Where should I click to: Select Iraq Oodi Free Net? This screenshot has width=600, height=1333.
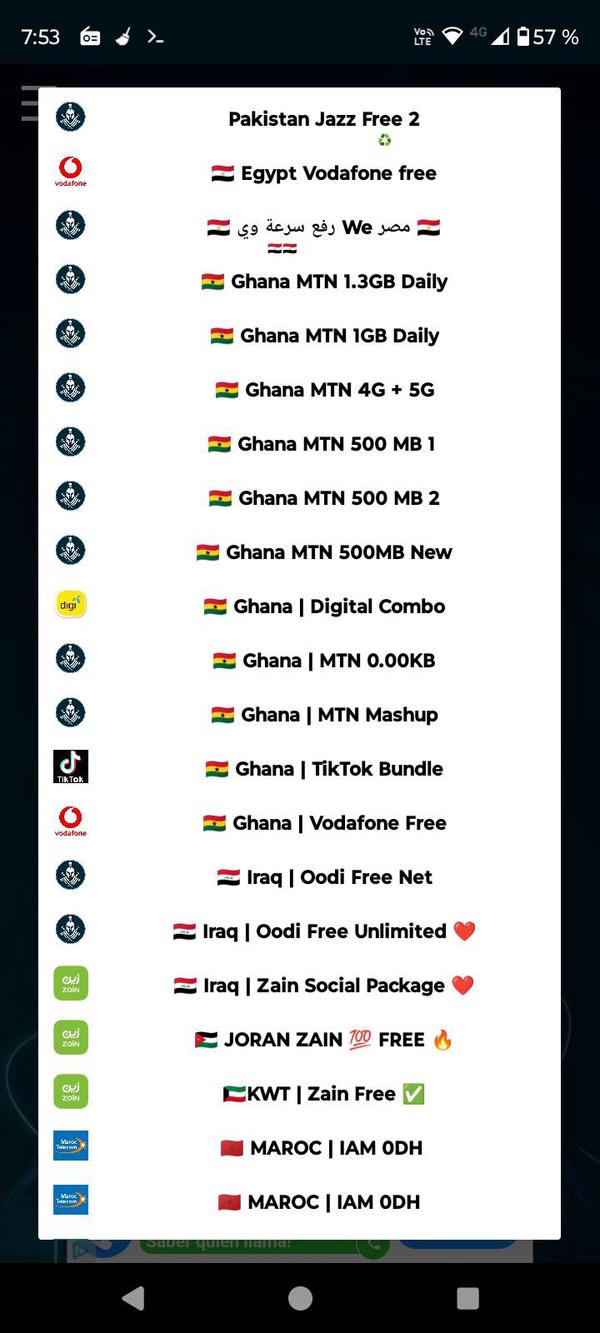tap(323, 877)
